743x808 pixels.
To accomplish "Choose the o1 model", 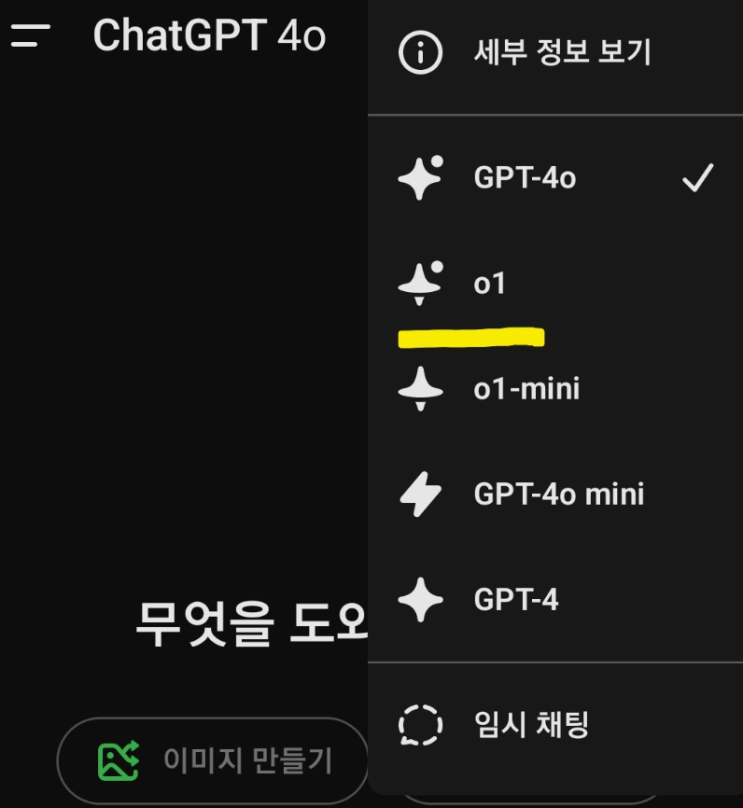I will (x=555, y=283).
